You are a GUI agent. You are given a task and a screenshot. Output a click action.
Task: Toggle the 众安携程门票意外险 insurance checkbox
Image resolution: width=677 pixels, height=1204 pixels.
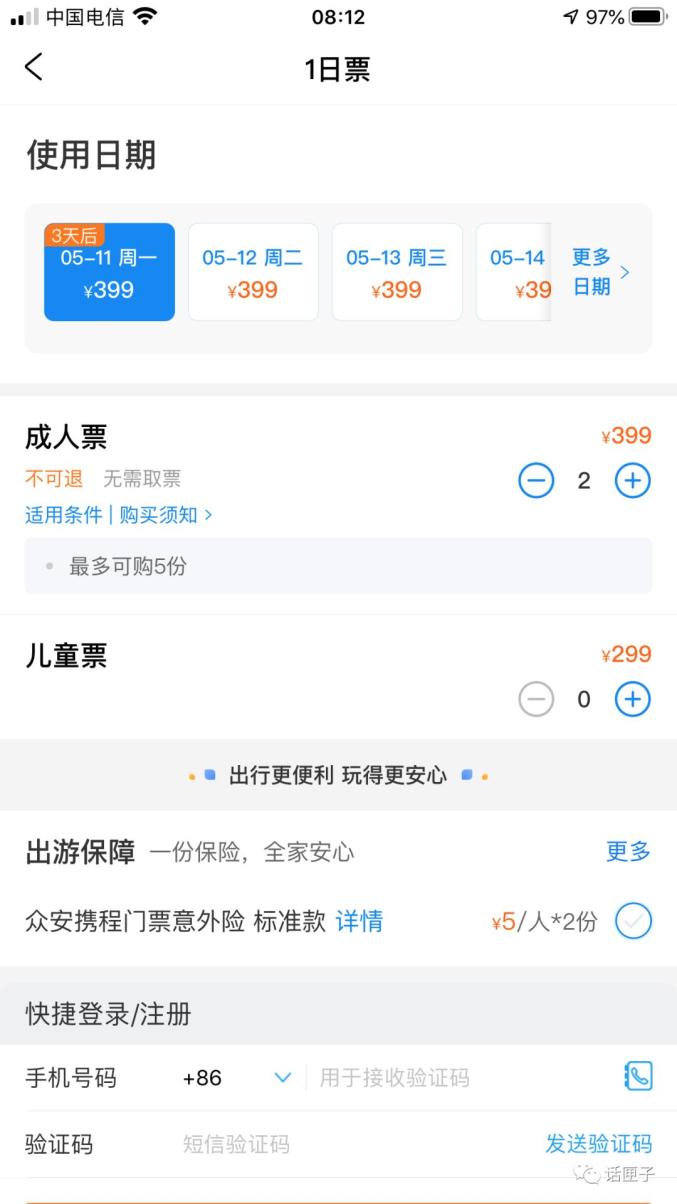pos(633,921)
